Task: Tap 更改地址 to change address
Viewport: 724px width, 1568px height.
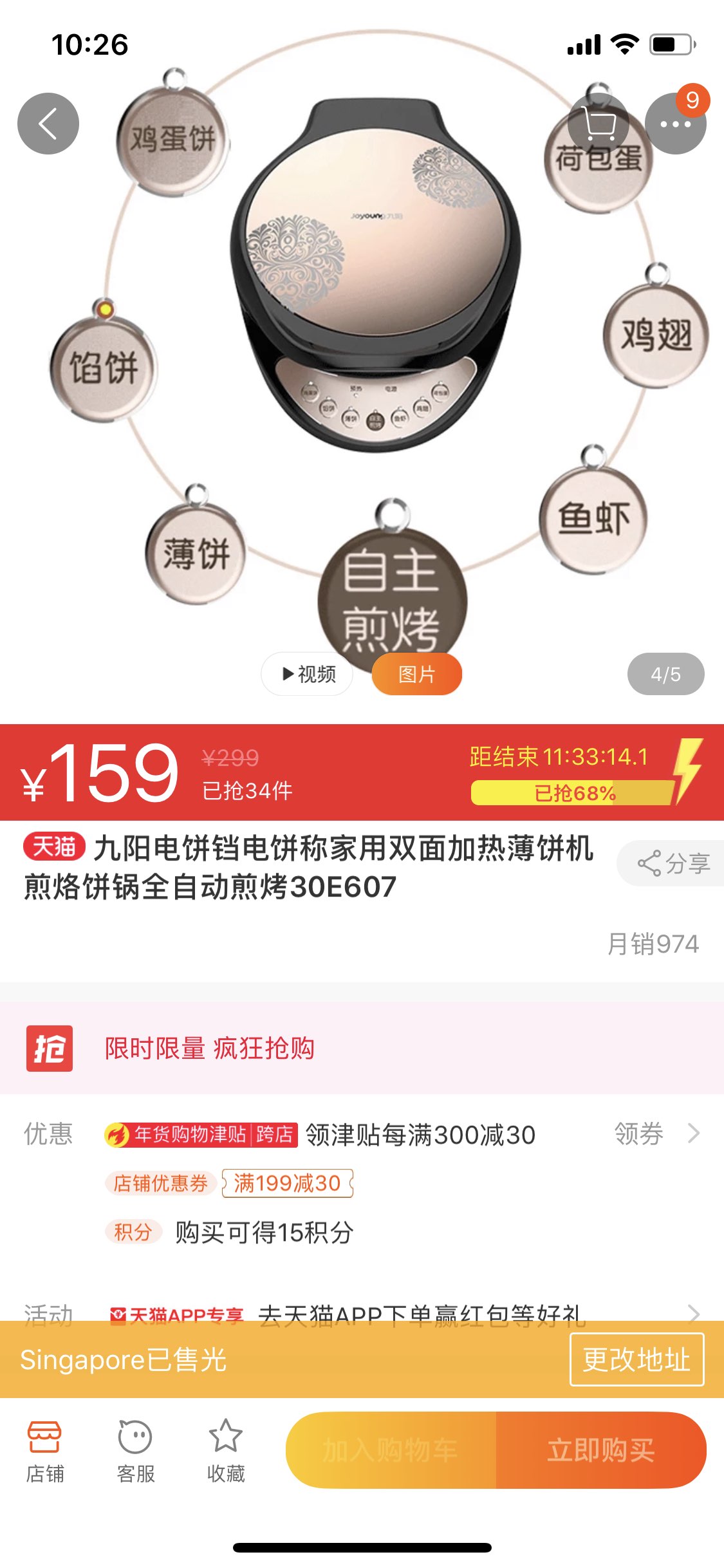Action: coord(636,1359)
